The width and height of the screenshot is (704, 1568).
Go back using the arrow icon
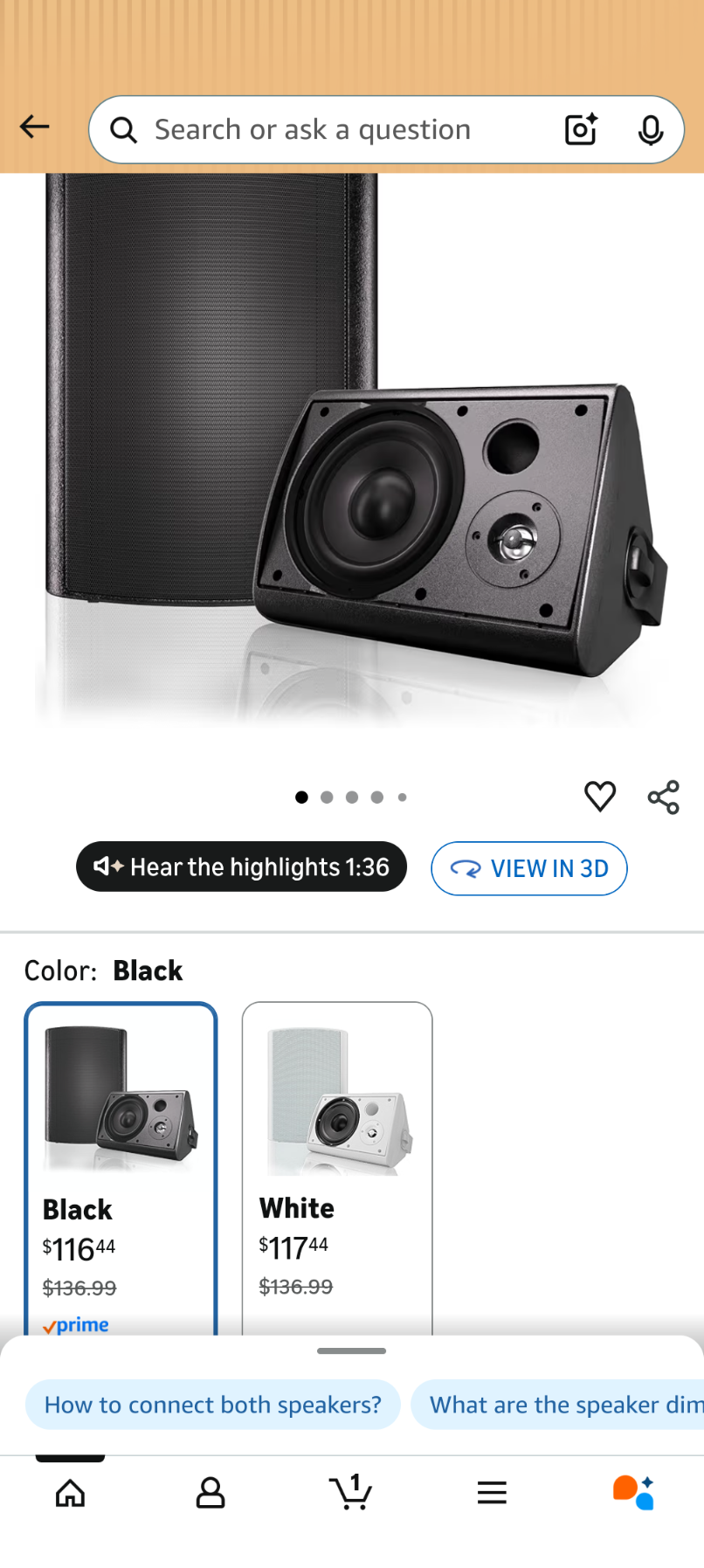click(34, 128)
